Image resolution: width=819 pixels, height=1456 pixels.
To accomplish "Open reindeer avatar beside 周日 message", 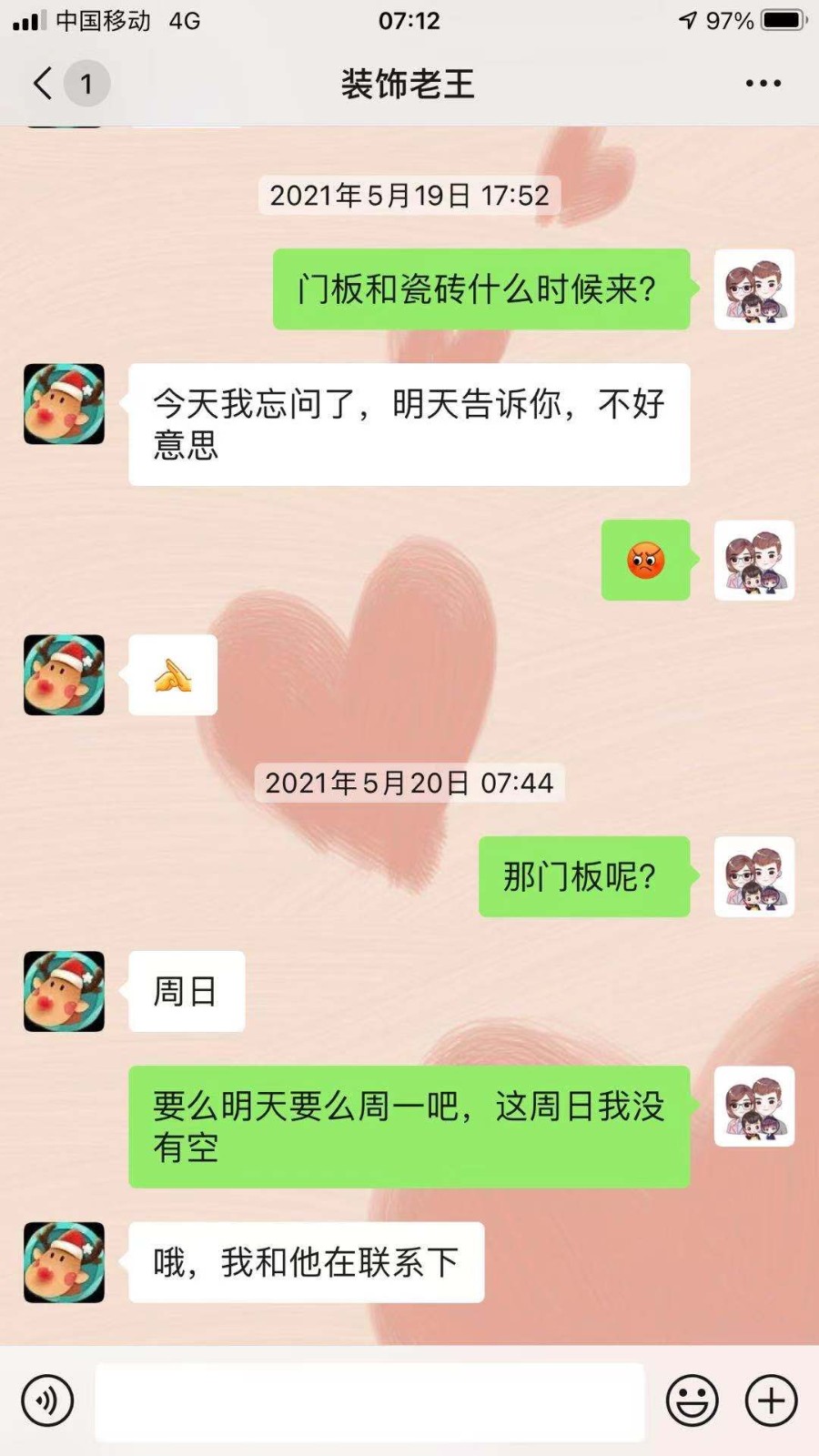I will (x=64, y=991).
